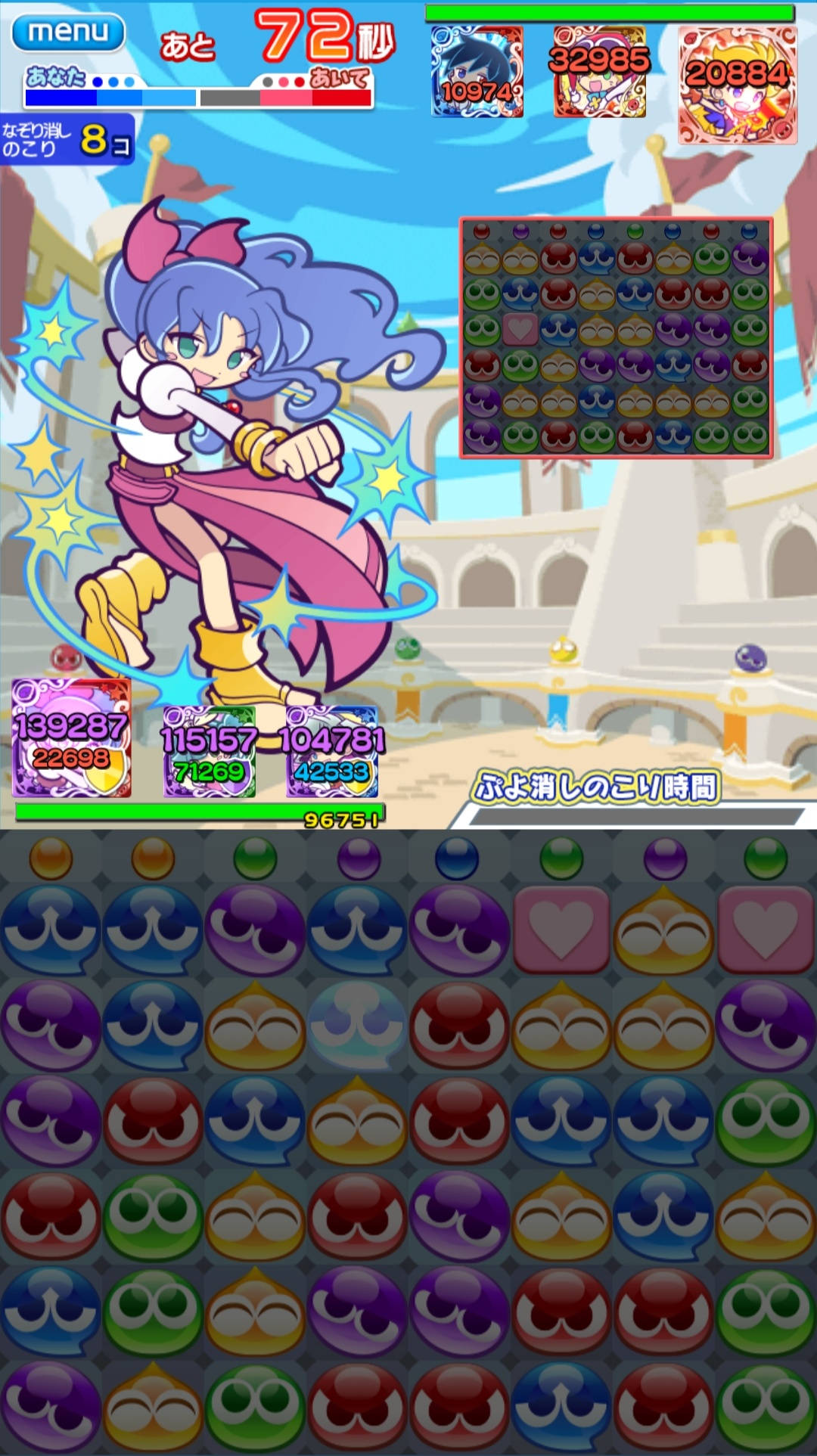Target the enemy card showing 10974
Viewport: 817px width, 1456px height.
(477, 73)
